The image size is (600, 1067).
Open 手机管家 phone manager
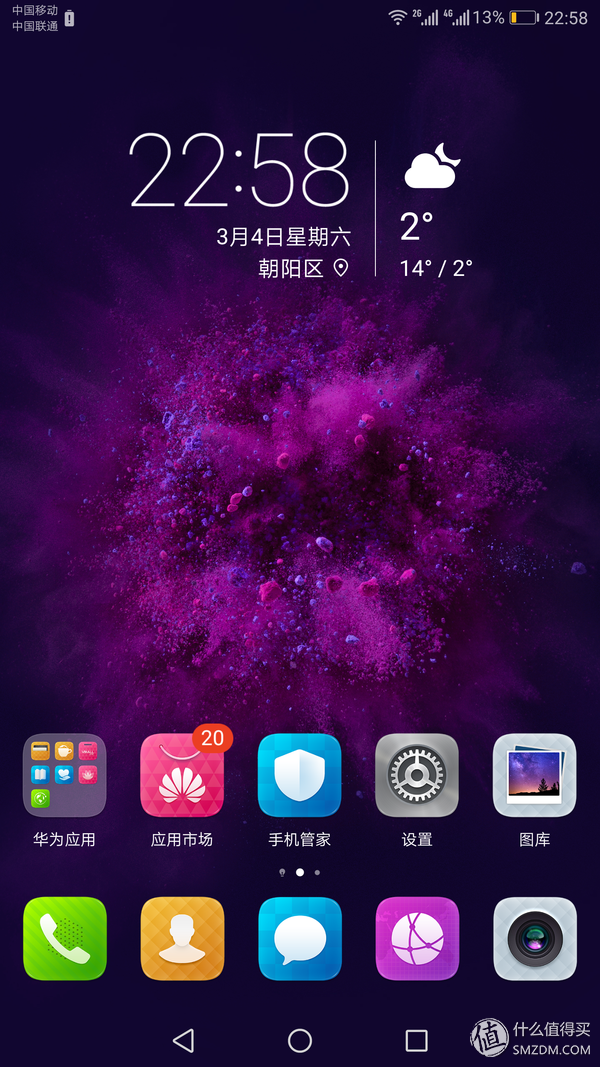300,776
